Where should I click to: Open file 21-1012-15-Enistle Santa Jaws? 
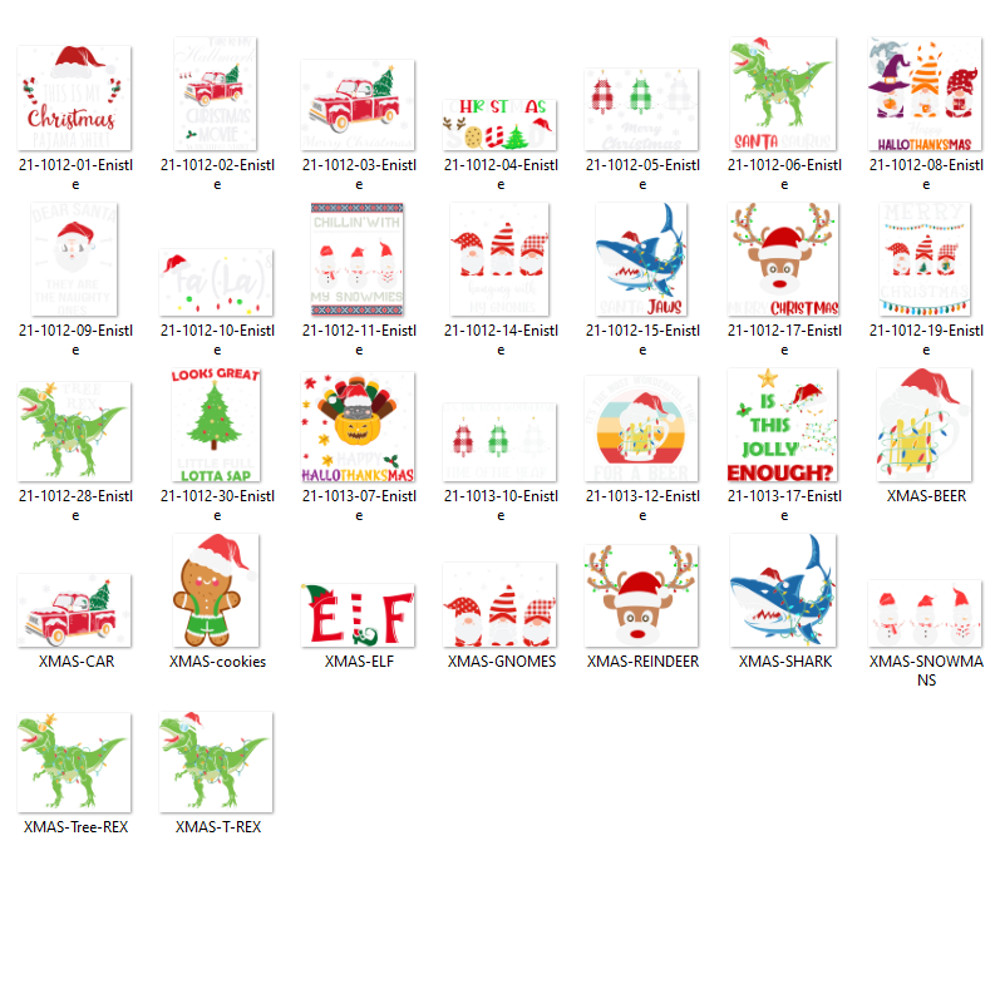(x=641, y=260)
